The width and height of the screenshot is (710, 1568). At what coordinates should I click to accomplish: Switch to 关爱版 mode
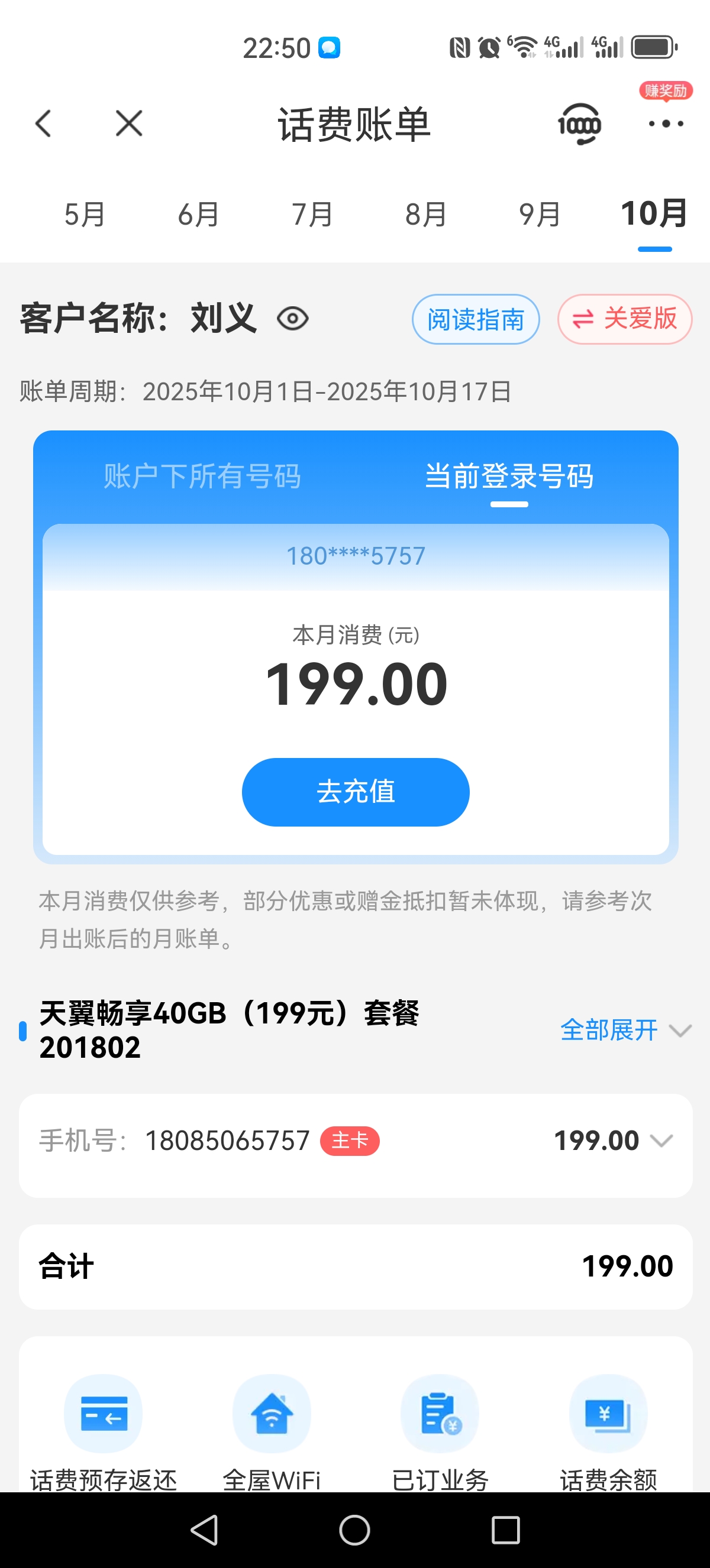coord(625,319)
